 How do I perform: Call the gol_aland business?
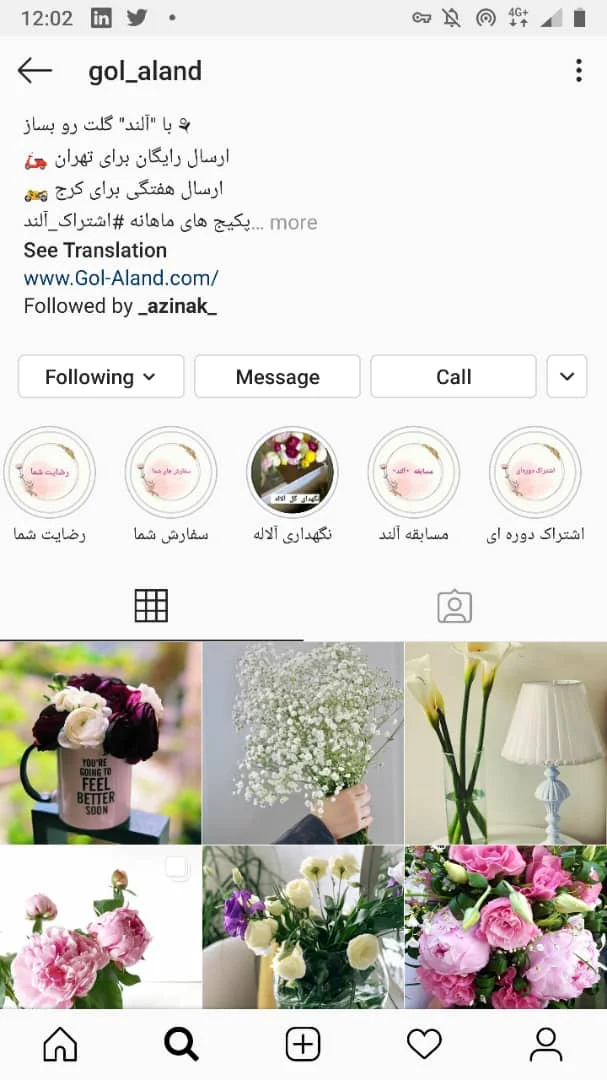[453, 377]
